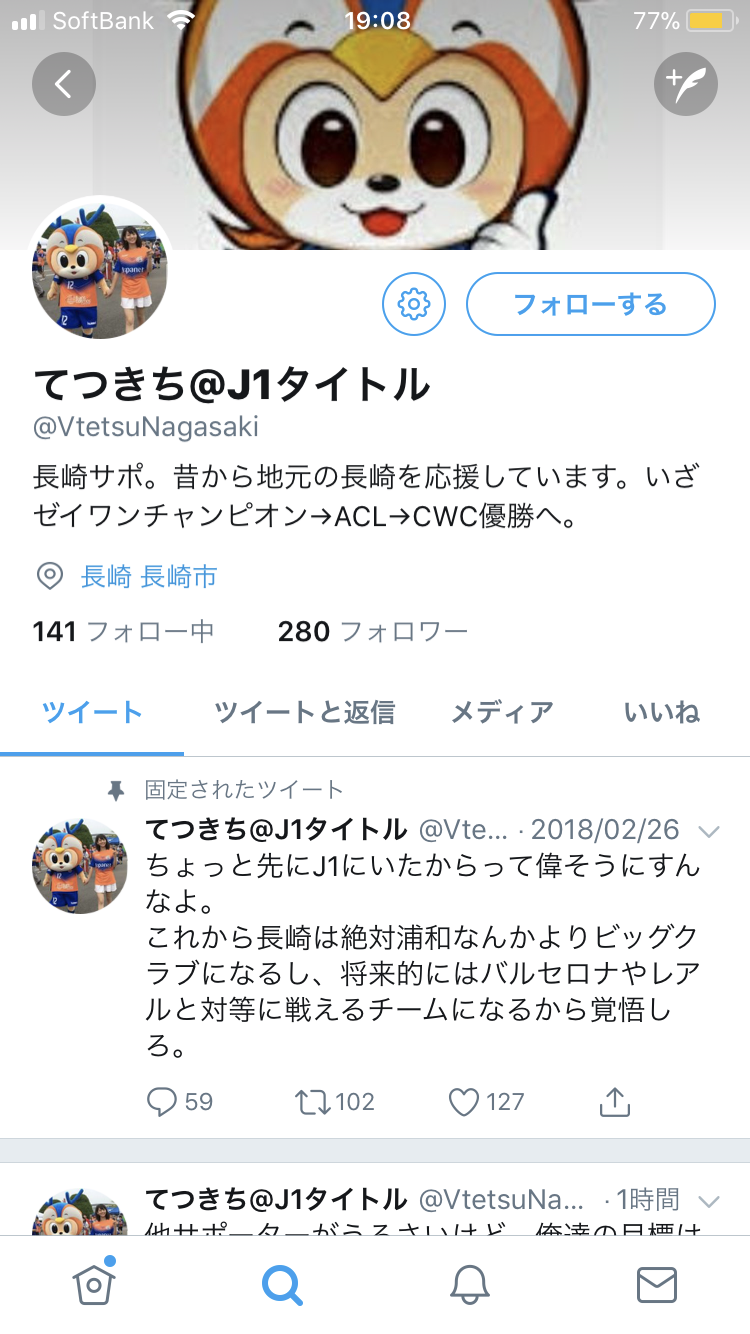Screen dimensions: 750x1334
Task: View the 280 フォロワー list
Action: point(372,632)
